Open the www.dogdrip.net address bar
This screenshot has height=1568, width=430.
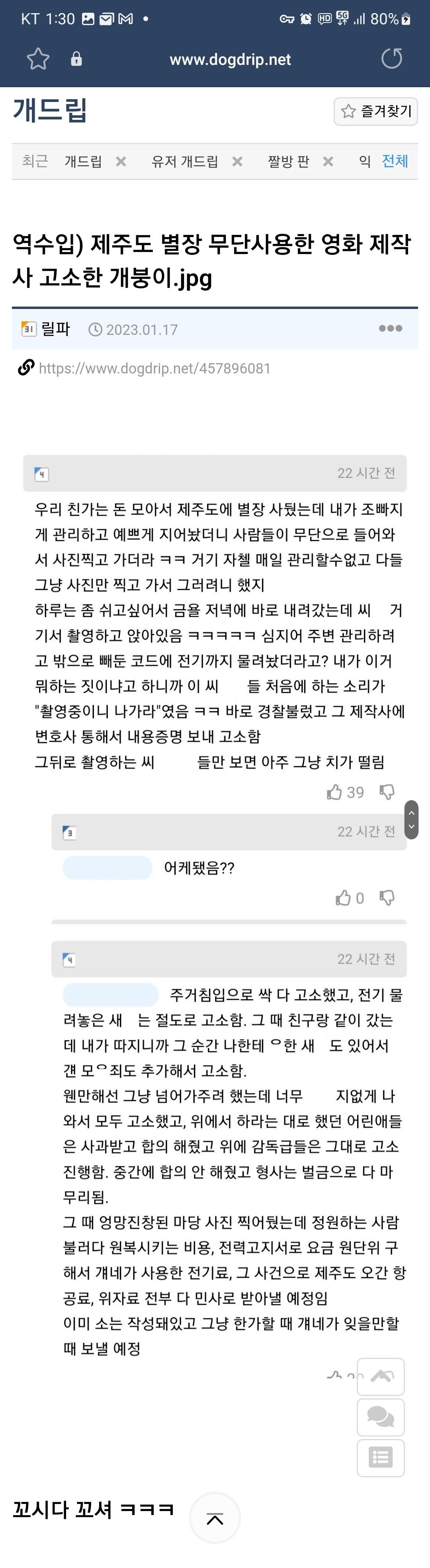click(230, 59)
